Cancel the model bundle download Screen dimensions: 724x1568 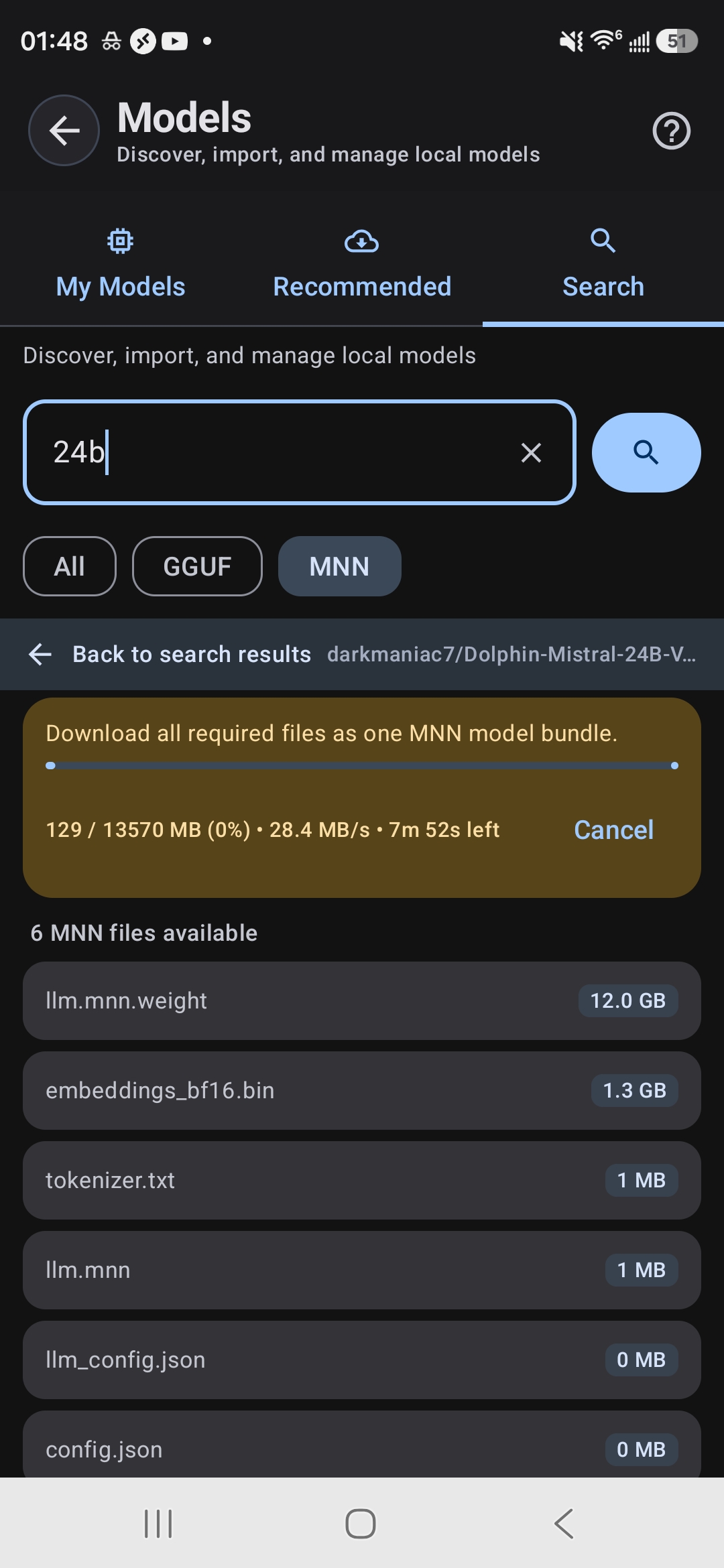pyautogui.click(x=612, y=830)
